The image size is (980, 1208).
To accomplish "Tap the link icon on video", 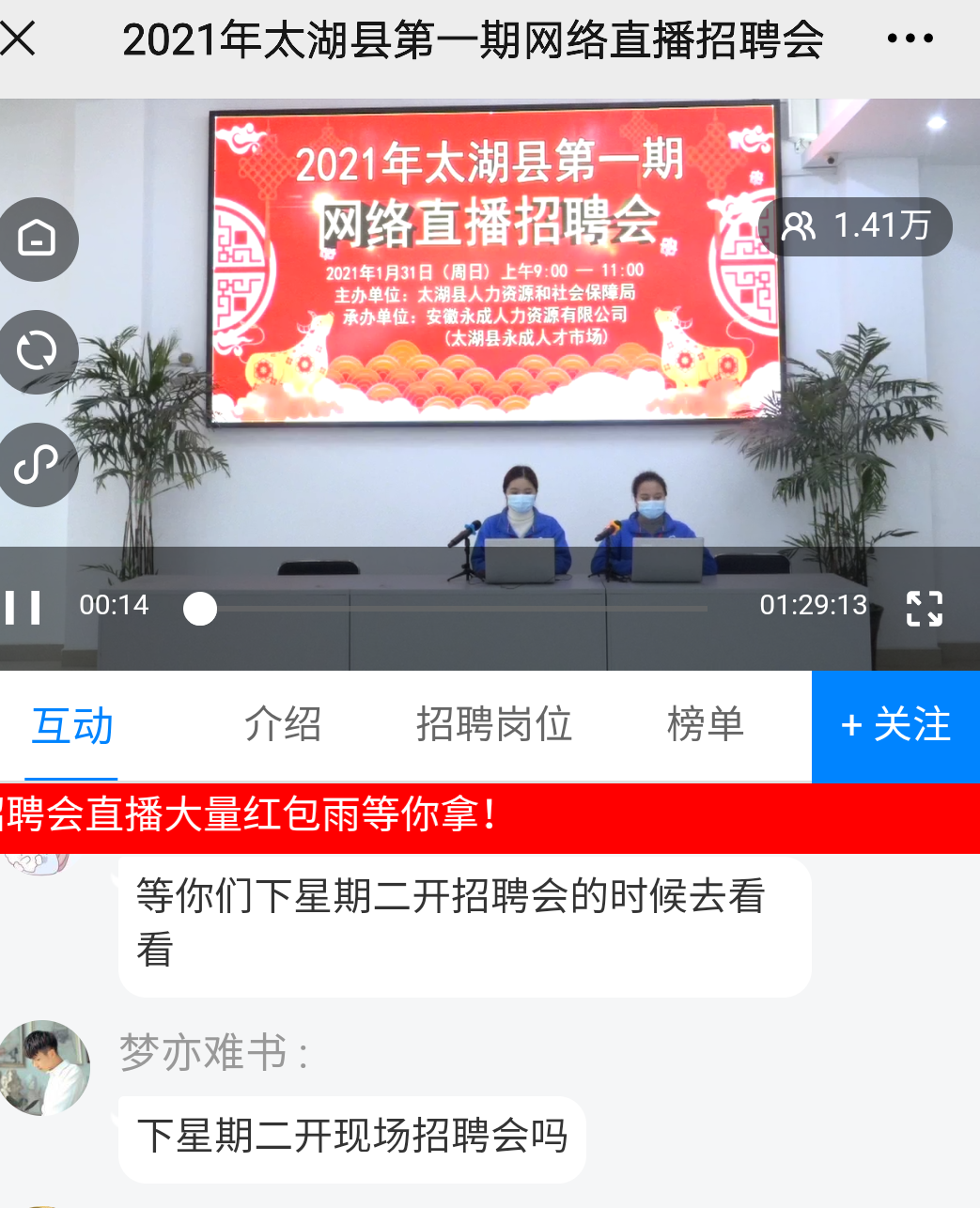I will tap(38, 464).
